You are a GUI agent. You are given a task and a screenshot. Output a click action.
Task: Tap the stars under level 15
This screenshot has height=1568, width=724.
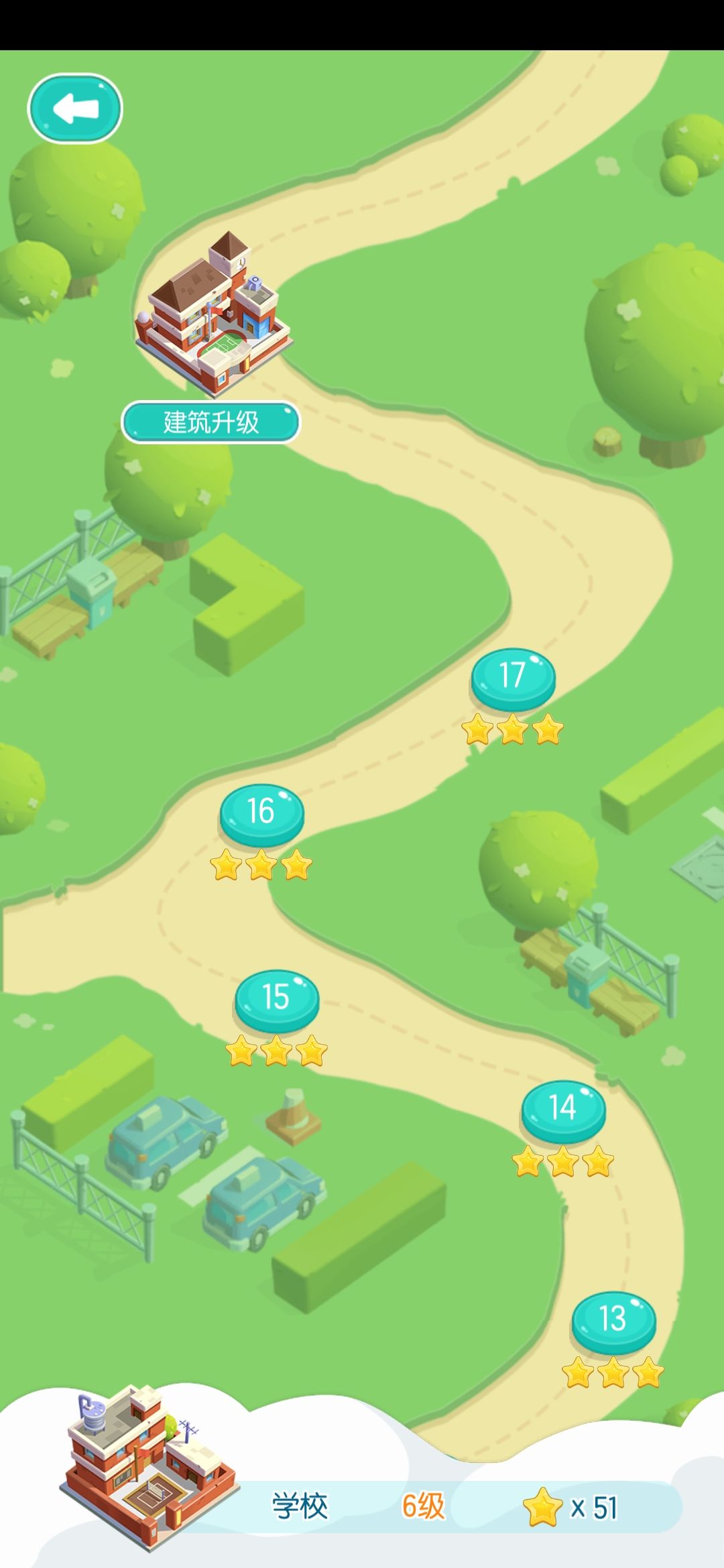(x=275, y=1051)
